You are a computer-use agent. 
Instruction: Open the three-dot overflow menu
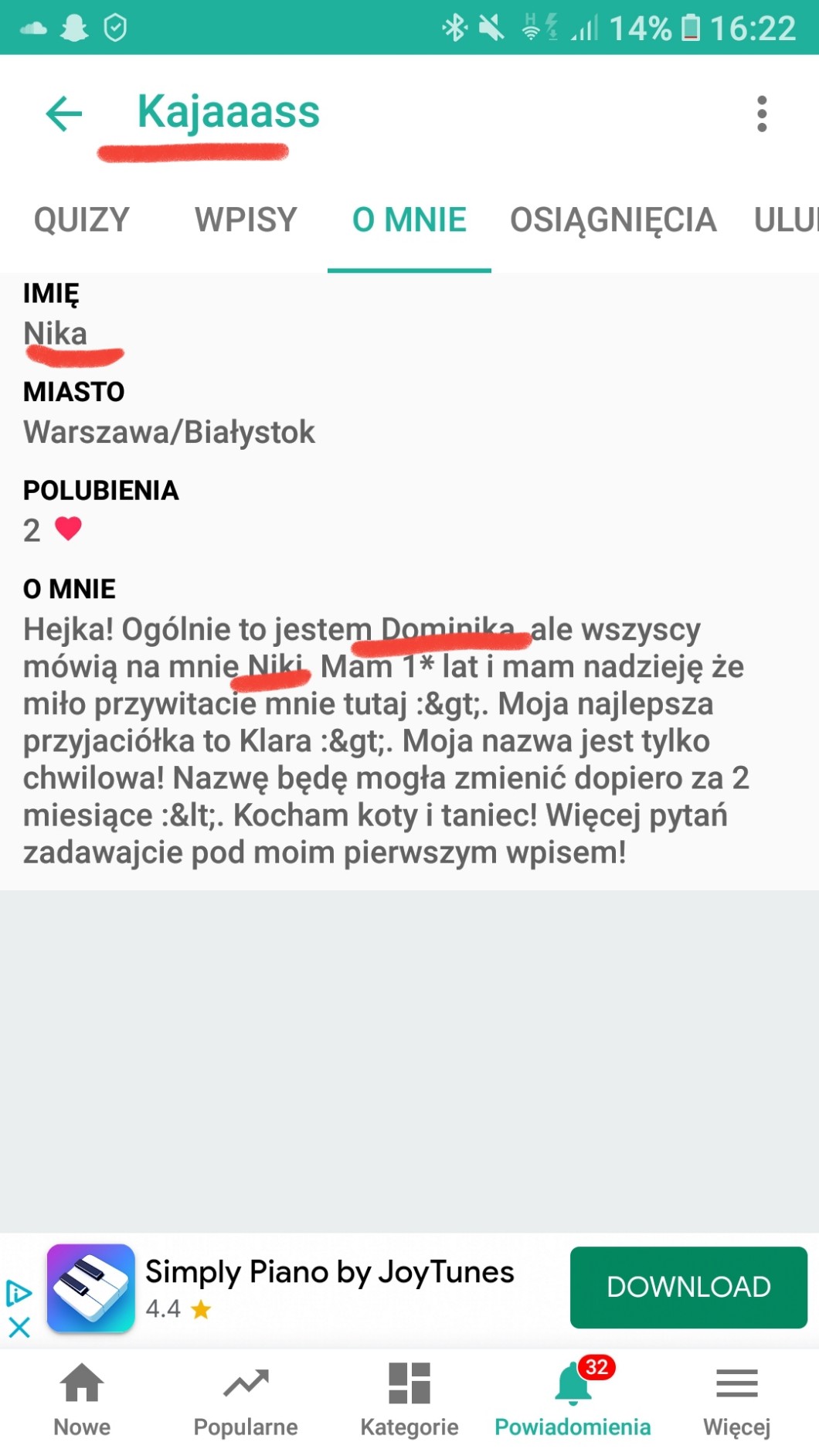click(762, 114)
